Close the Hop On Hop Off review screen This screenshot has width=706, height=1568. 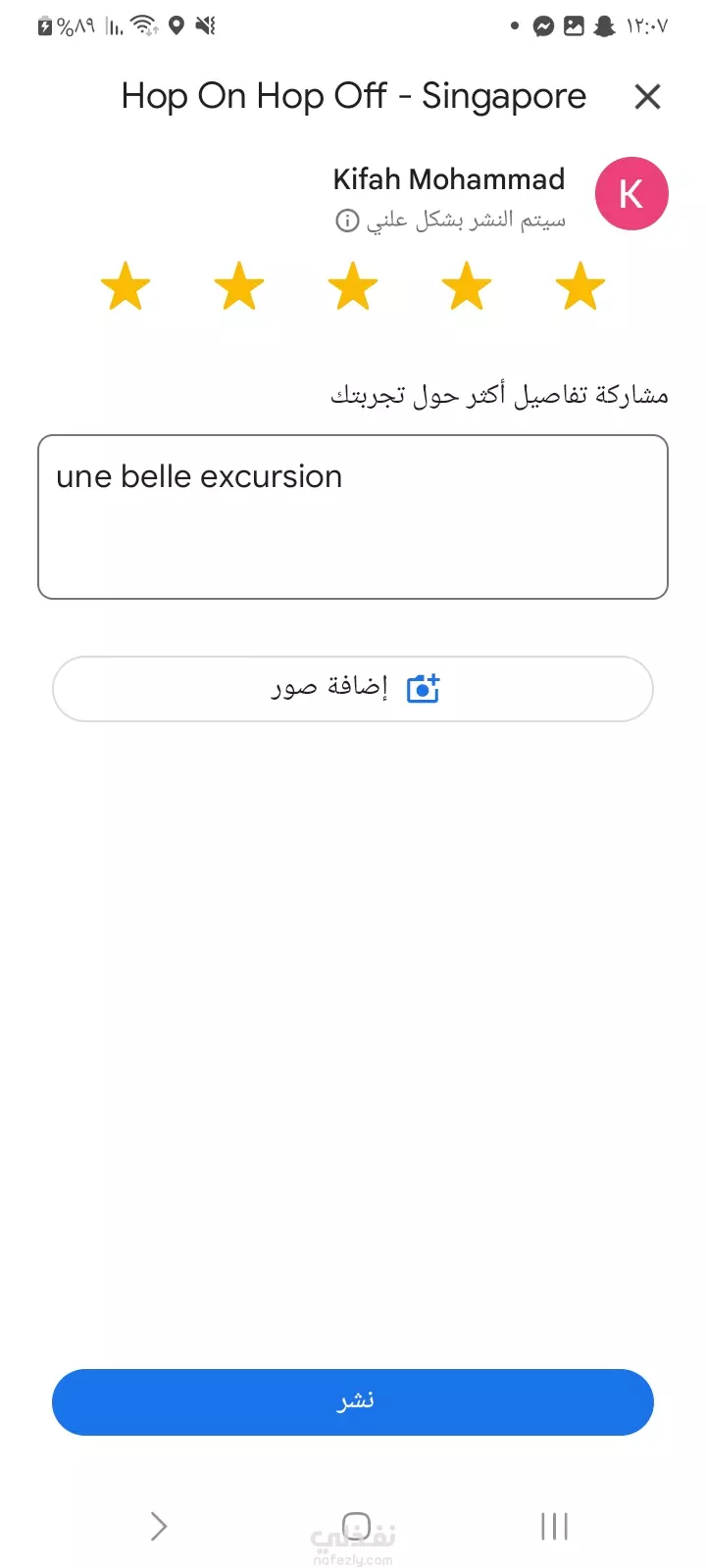click(647, 97)
